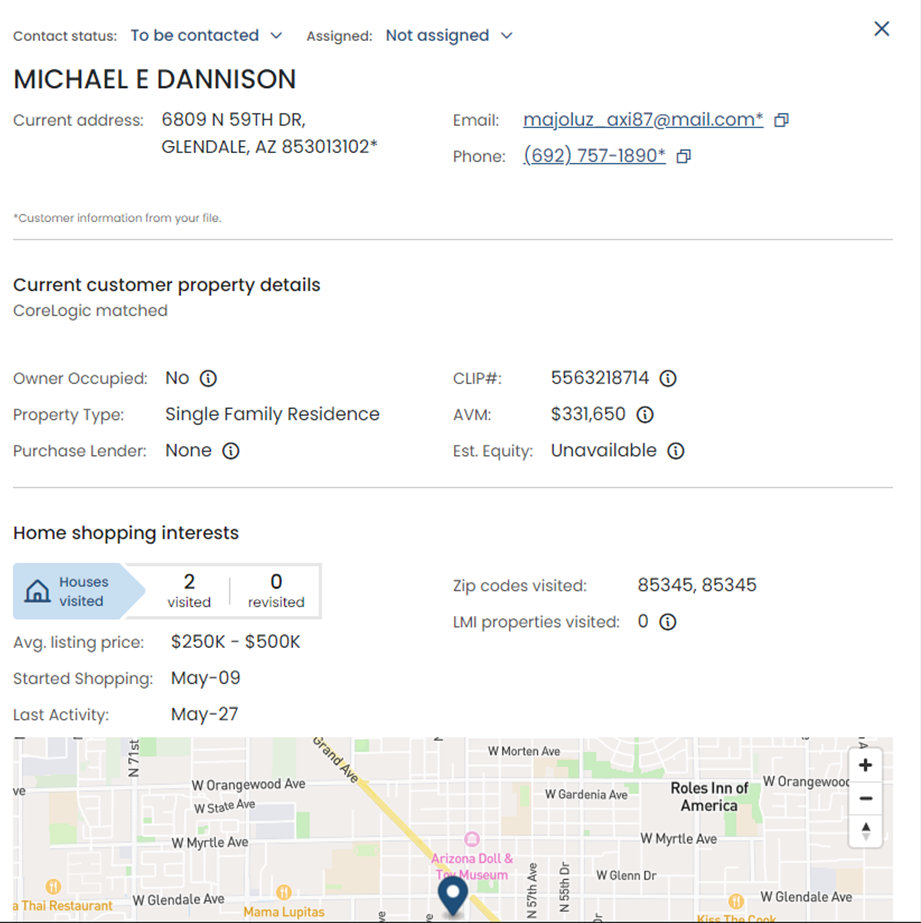Zoom out on the map
Image resolution: width=921 pixels, height=923 pixels.
click(865, 798)
